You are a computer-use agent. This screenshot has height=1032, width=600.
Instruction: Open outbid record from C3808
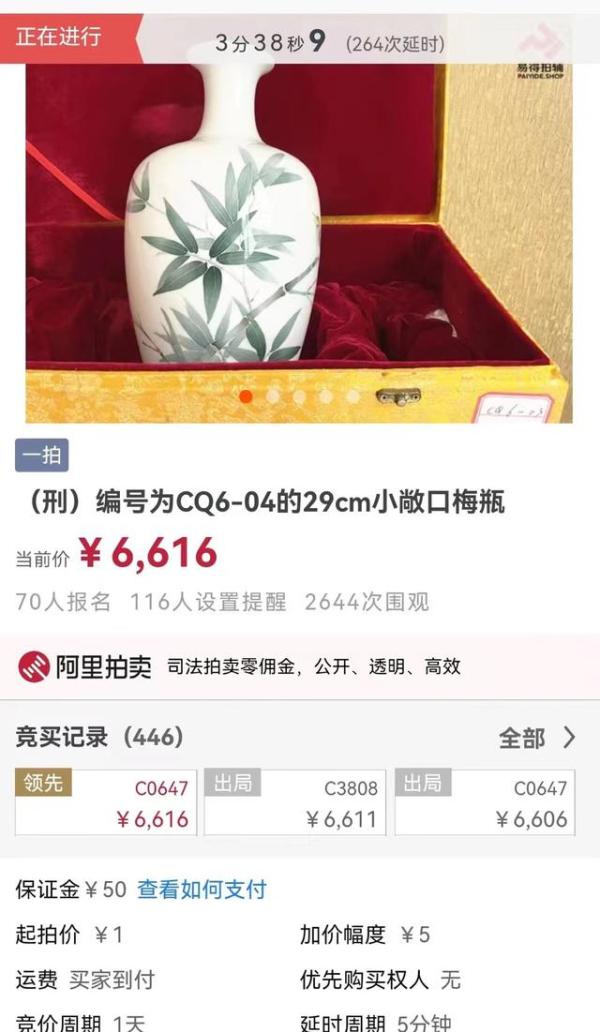[295, 803]
